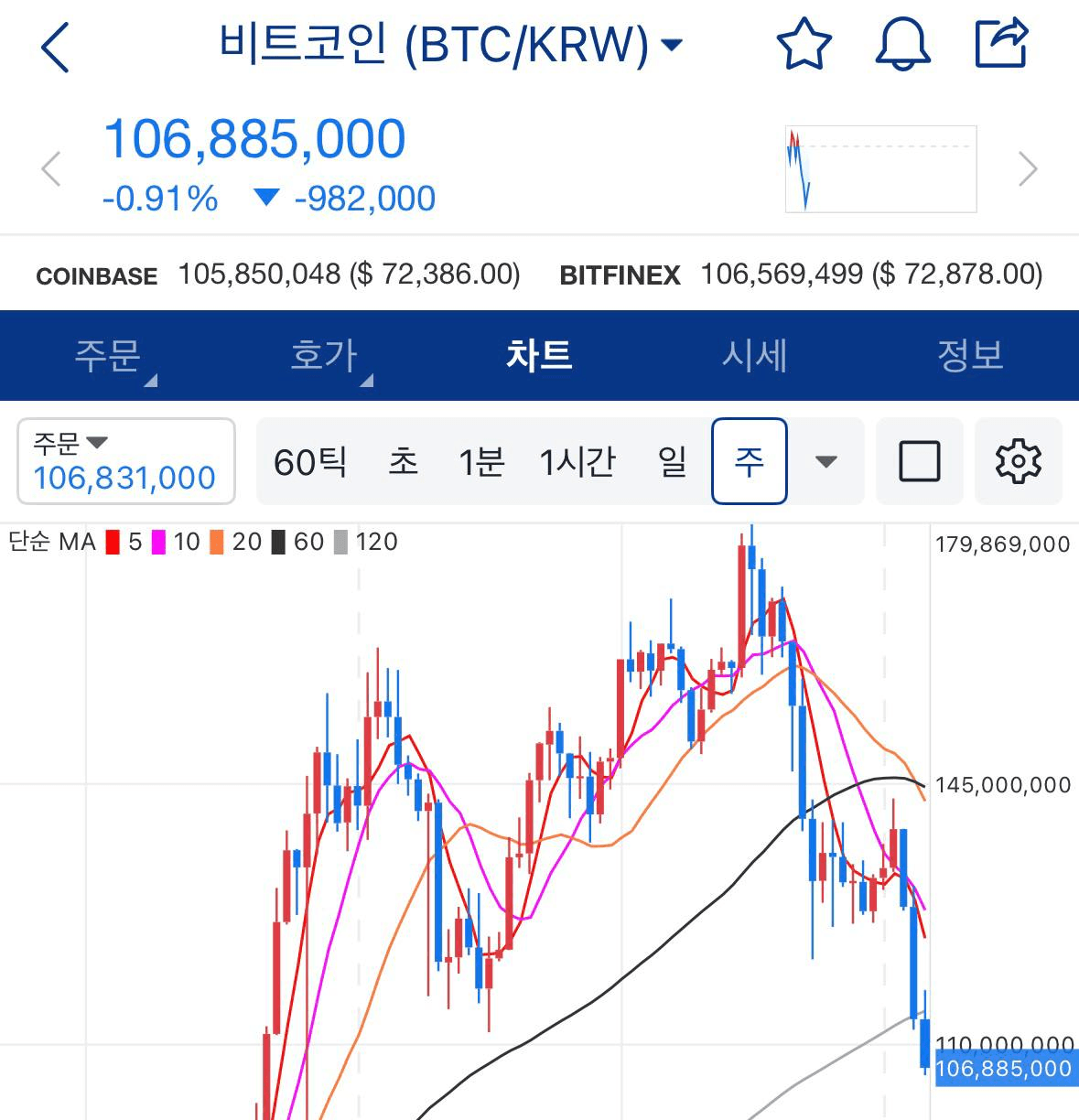The image size is (1079, 1120).
Task: Switch to the 주문 tab
Action: pyautogui.click(x=108, y=355)
